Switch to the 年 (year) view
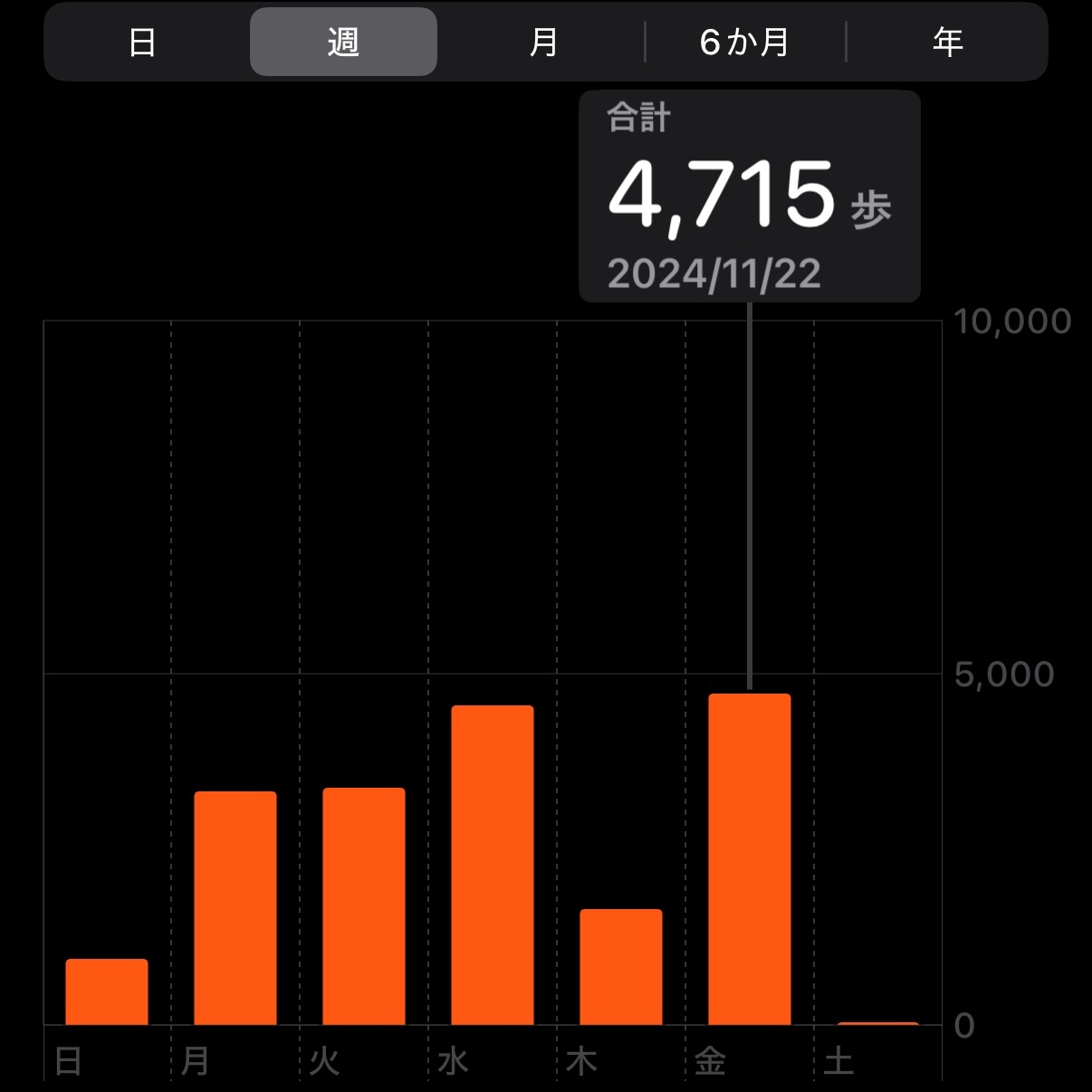Image resolution: width=1092 pixels, height=1092 pixels. [x=947, y=43]
